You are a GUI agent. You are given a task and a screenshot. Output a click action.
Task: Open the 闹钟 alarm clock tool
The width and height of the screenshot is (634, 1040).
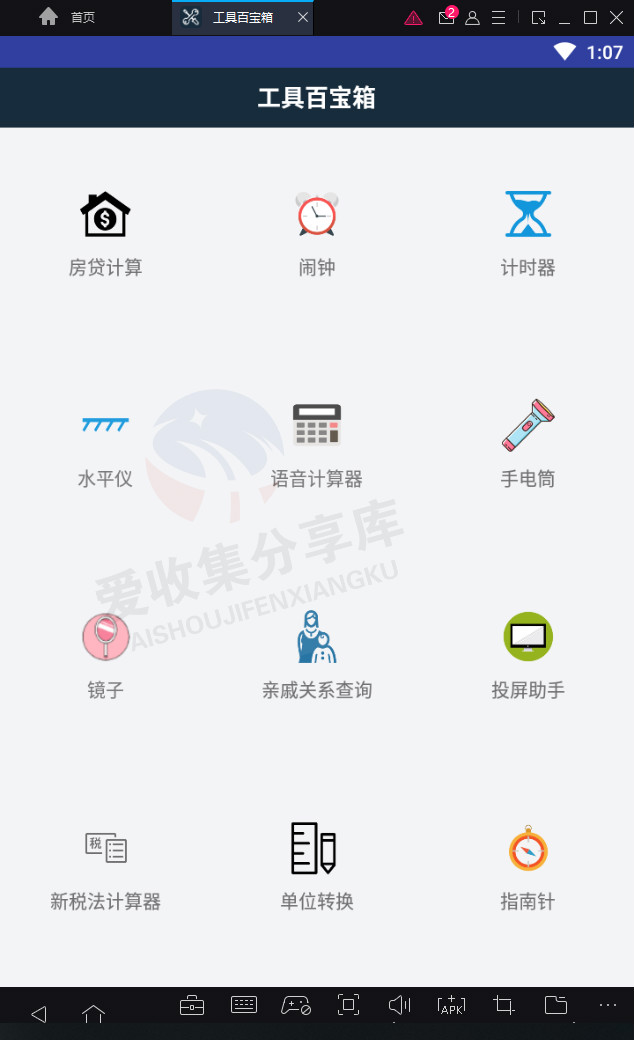(x=317, y=233)
